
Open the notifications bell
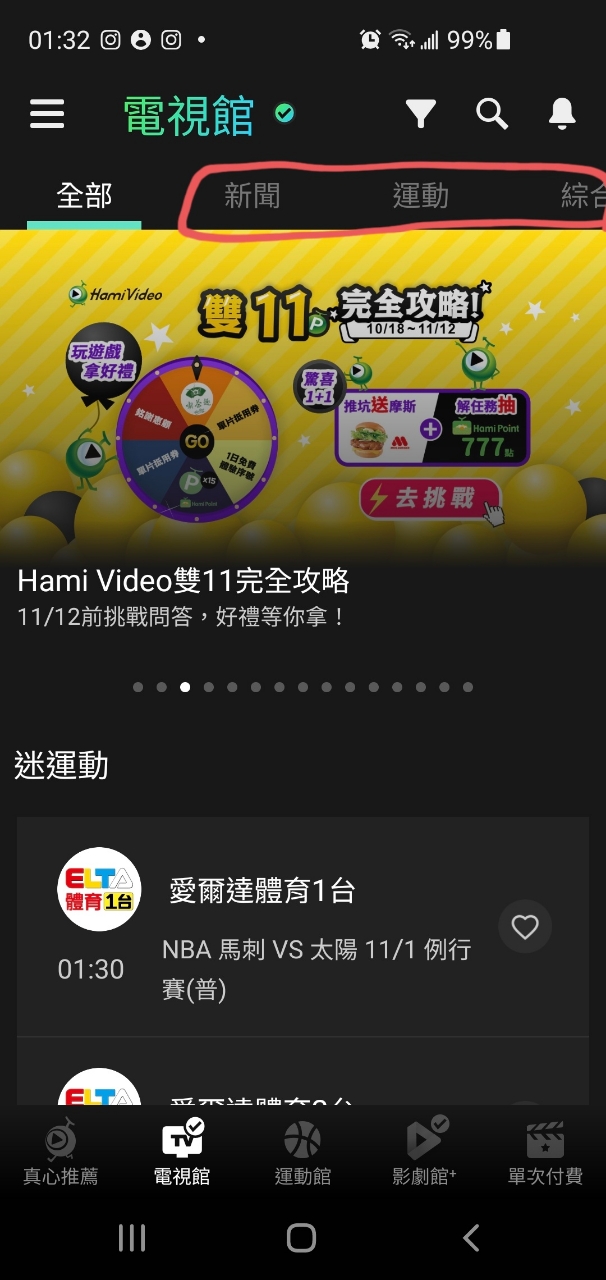[562, 114]
